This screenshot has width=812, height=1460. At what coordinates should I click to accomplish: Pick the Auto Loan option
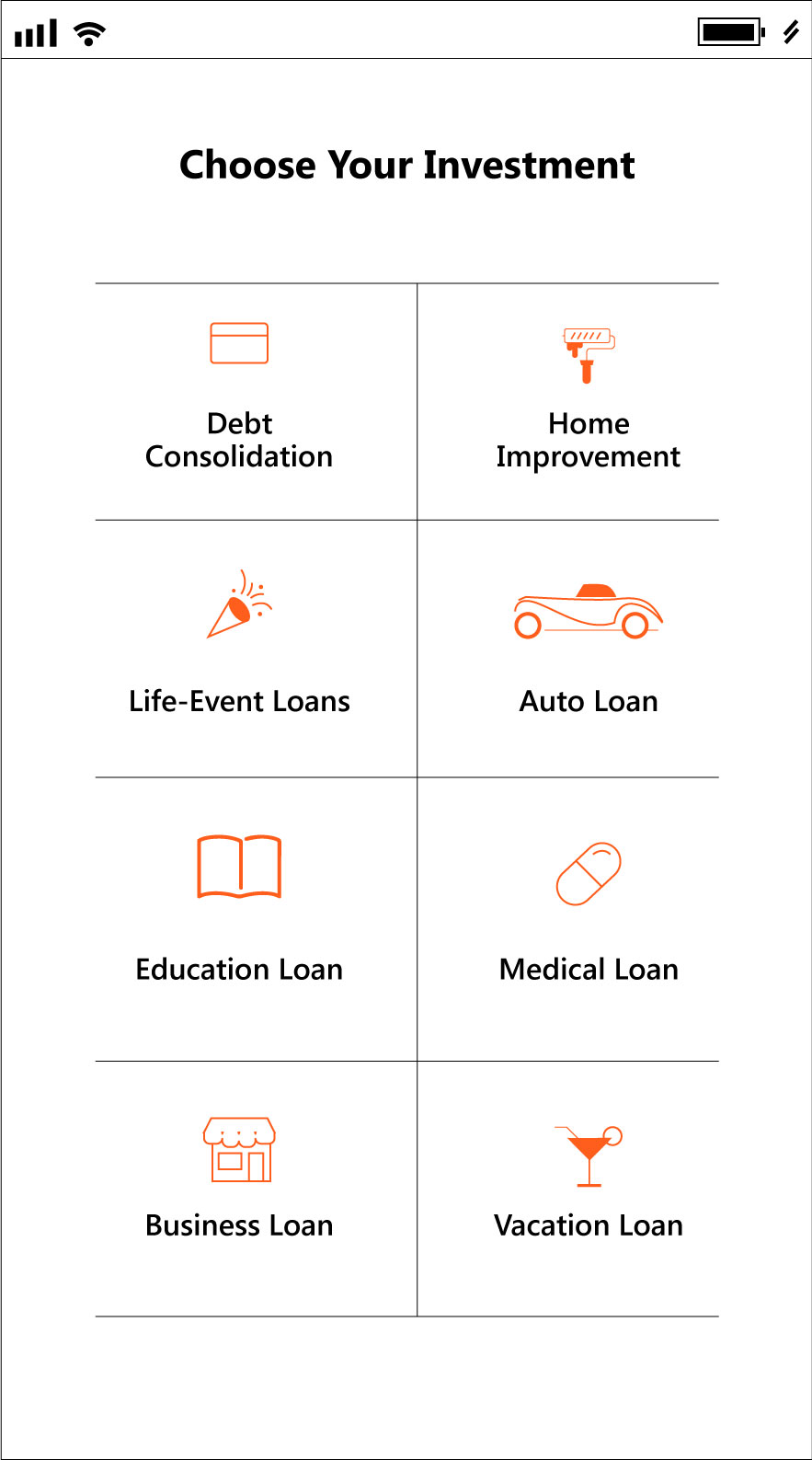pos(589,649)
